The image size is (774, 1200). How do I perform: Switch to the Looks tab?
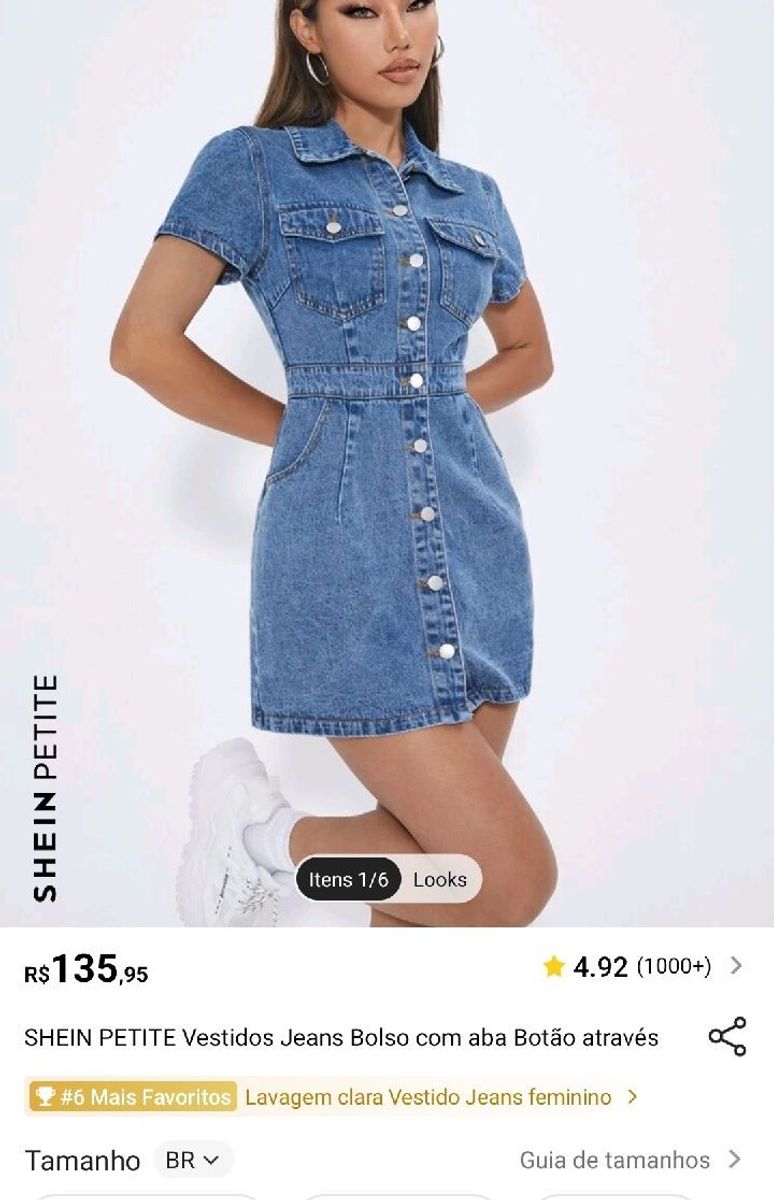pyautogui.click(x=440, y=880)
